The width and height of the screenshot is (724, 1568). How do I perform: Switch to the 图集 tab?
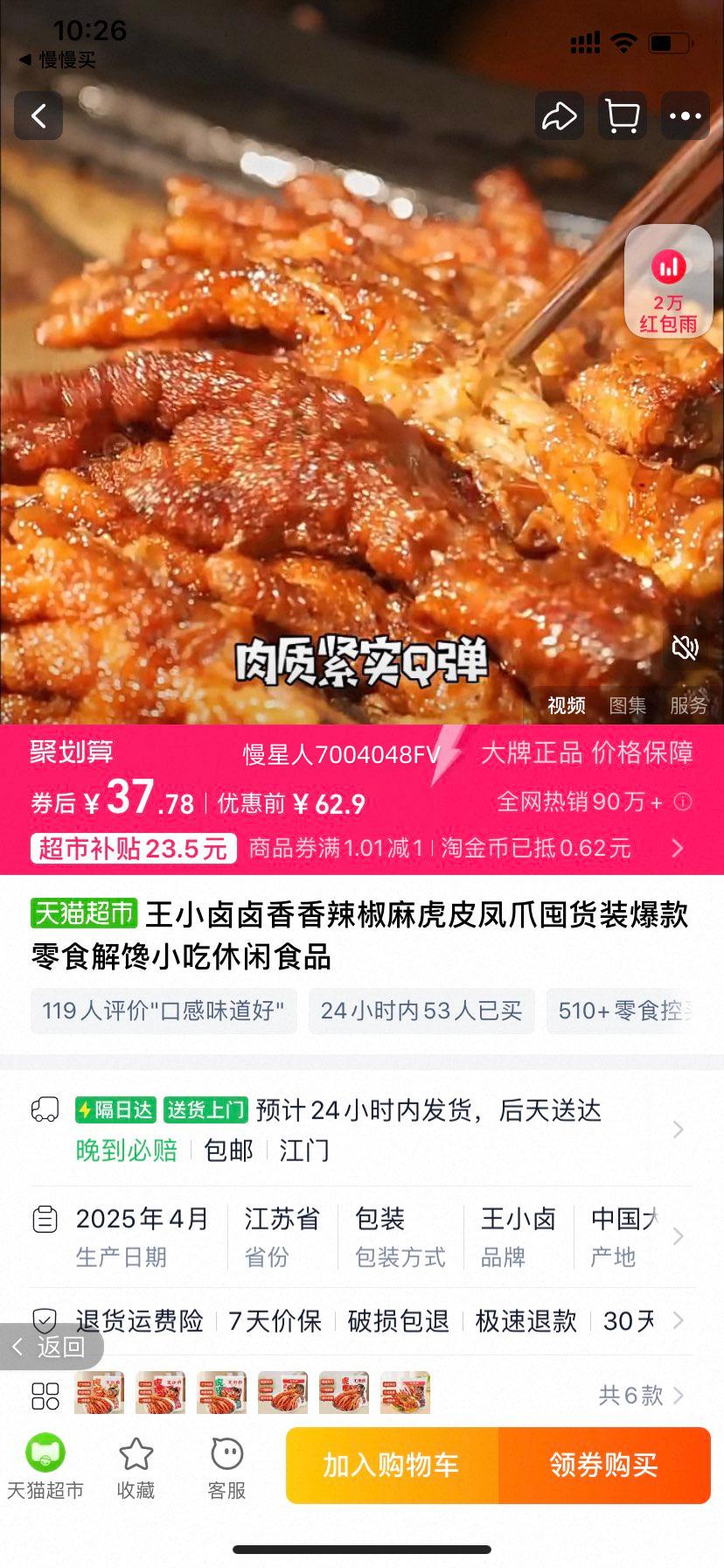[x=627, y=705]
